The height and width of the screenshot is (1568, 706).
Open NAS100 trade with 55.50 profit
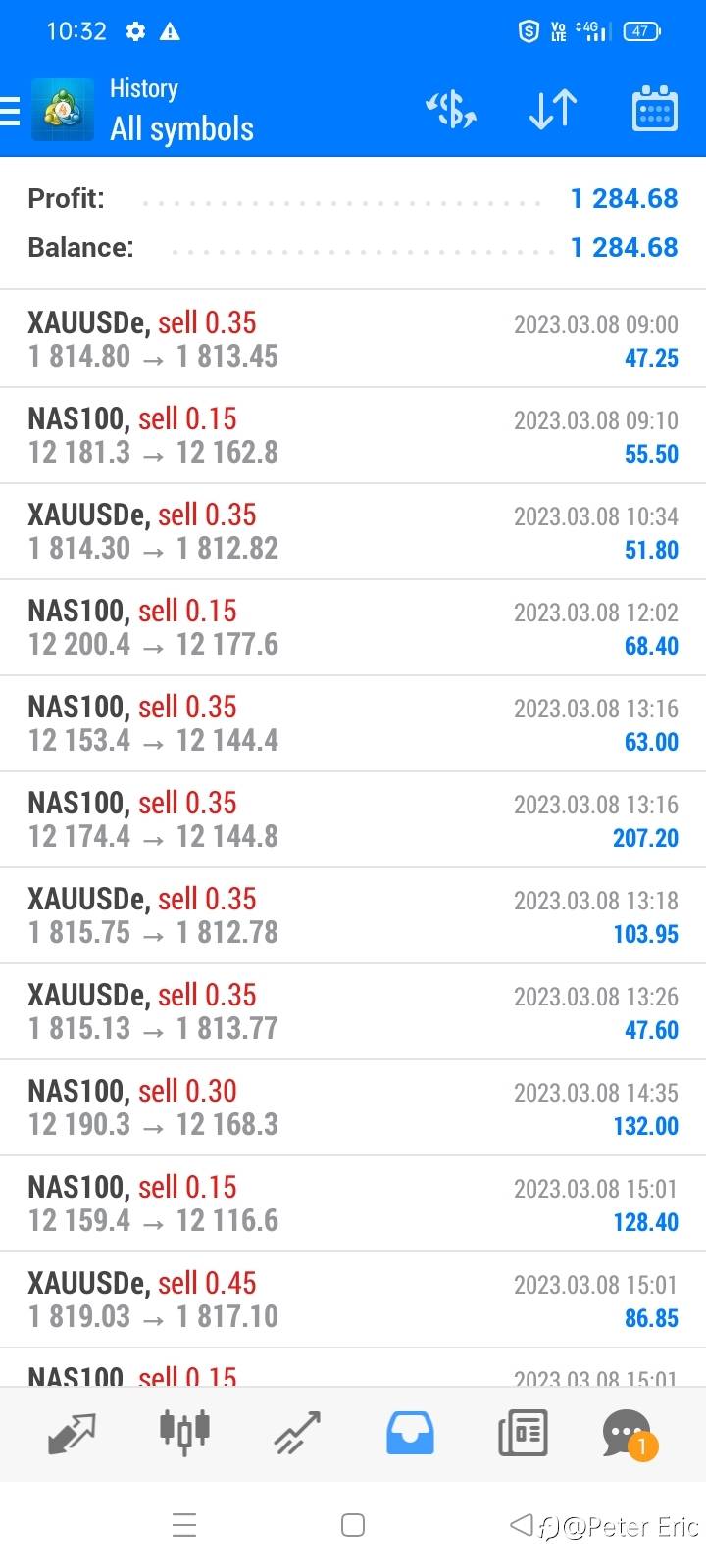tap(353, 435)
